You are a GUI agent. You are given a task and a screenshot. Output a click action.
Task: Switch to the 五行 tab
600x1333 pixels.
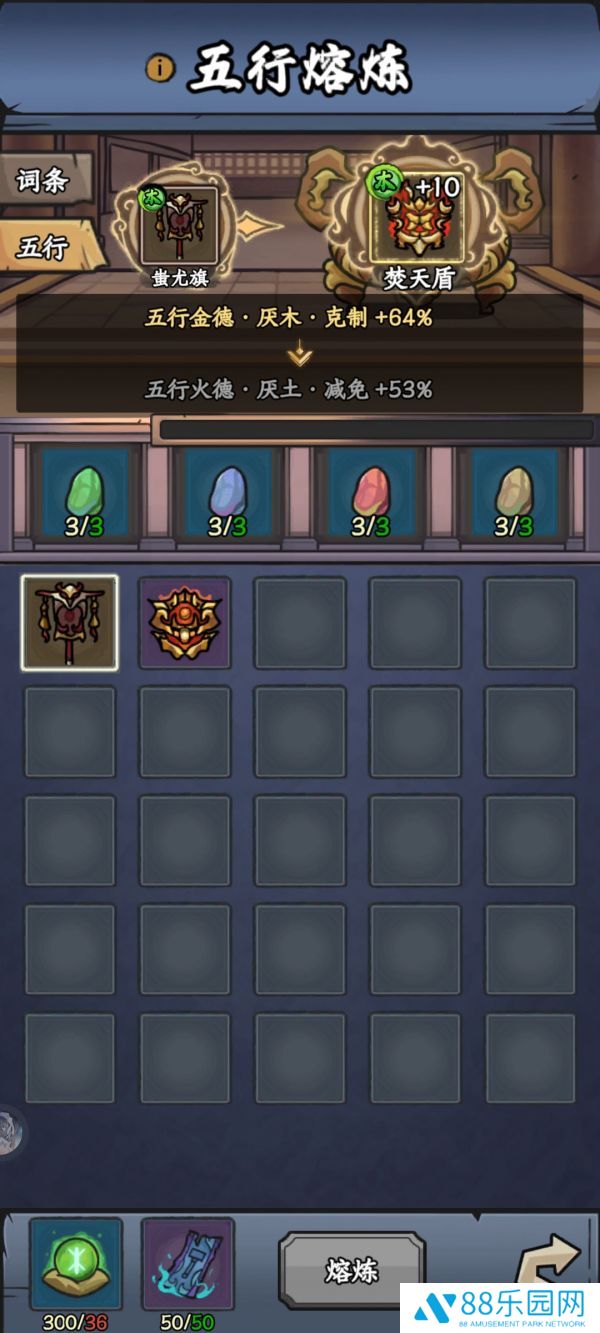coord(45,246)
